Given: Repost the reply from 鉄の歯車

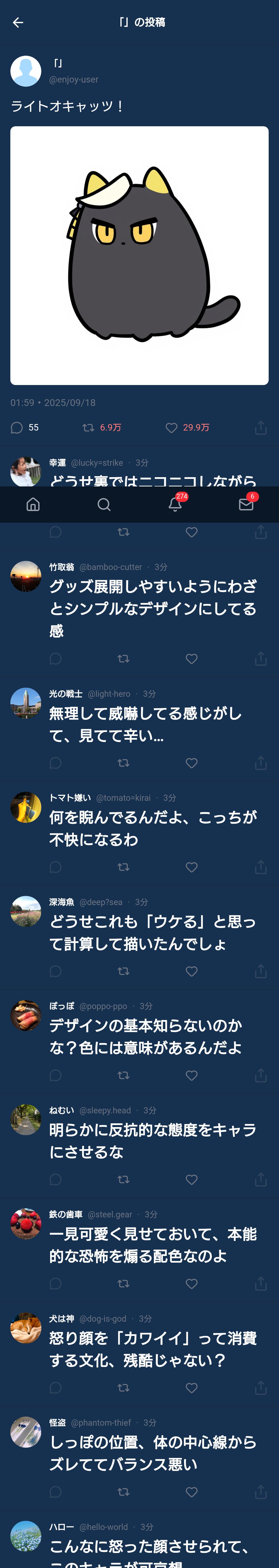Looking at the screenshot, I should tap(123, 1283).
